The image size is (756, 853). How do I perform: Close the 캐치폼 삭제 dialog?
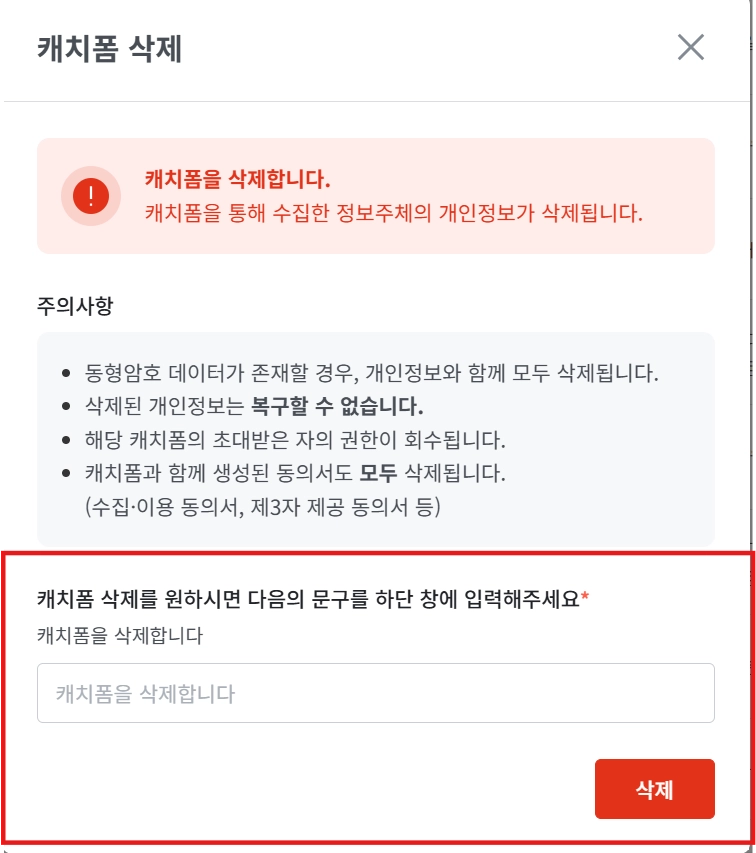pyautogui.click(x=691, y=47)
